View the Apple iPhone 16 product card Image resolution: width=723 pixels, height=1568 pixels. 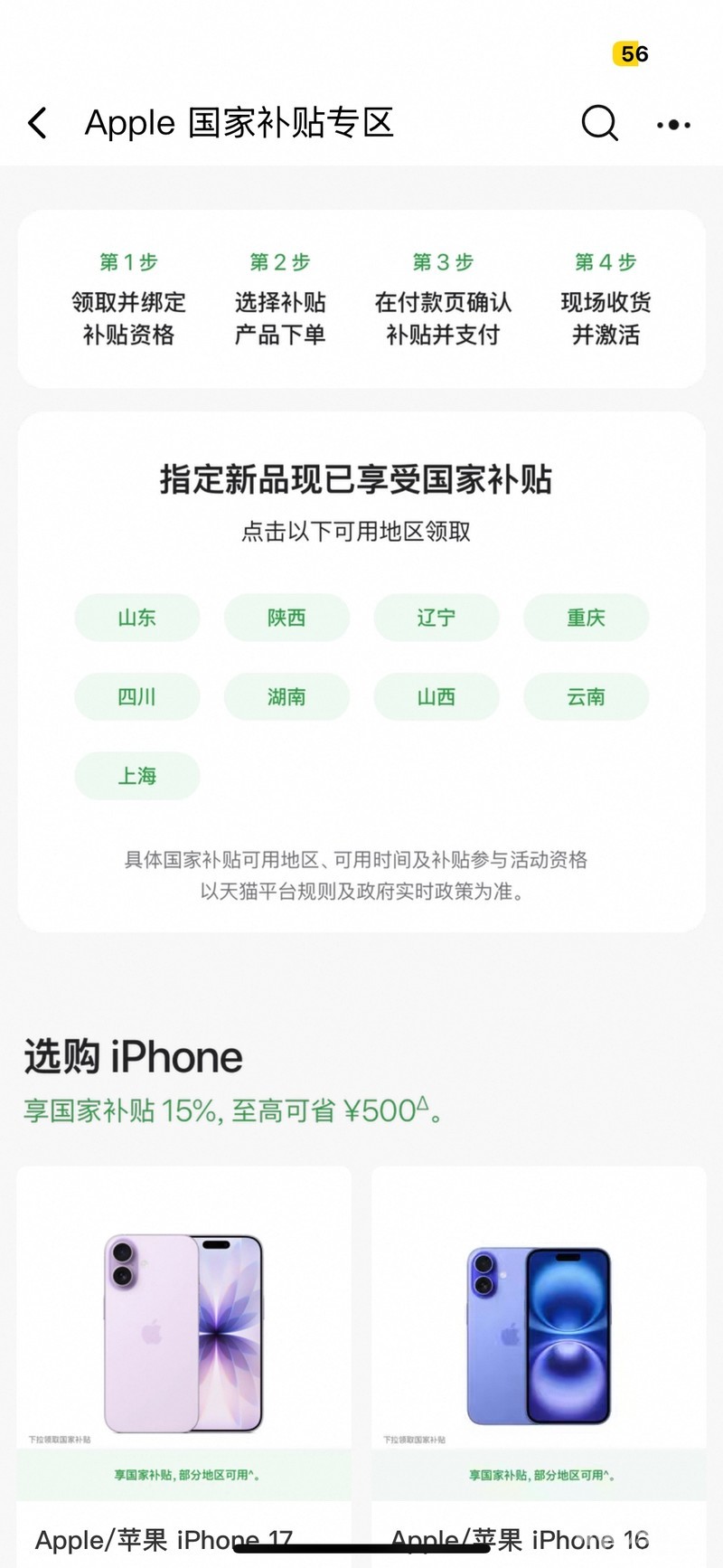[x=539, y=1338]
